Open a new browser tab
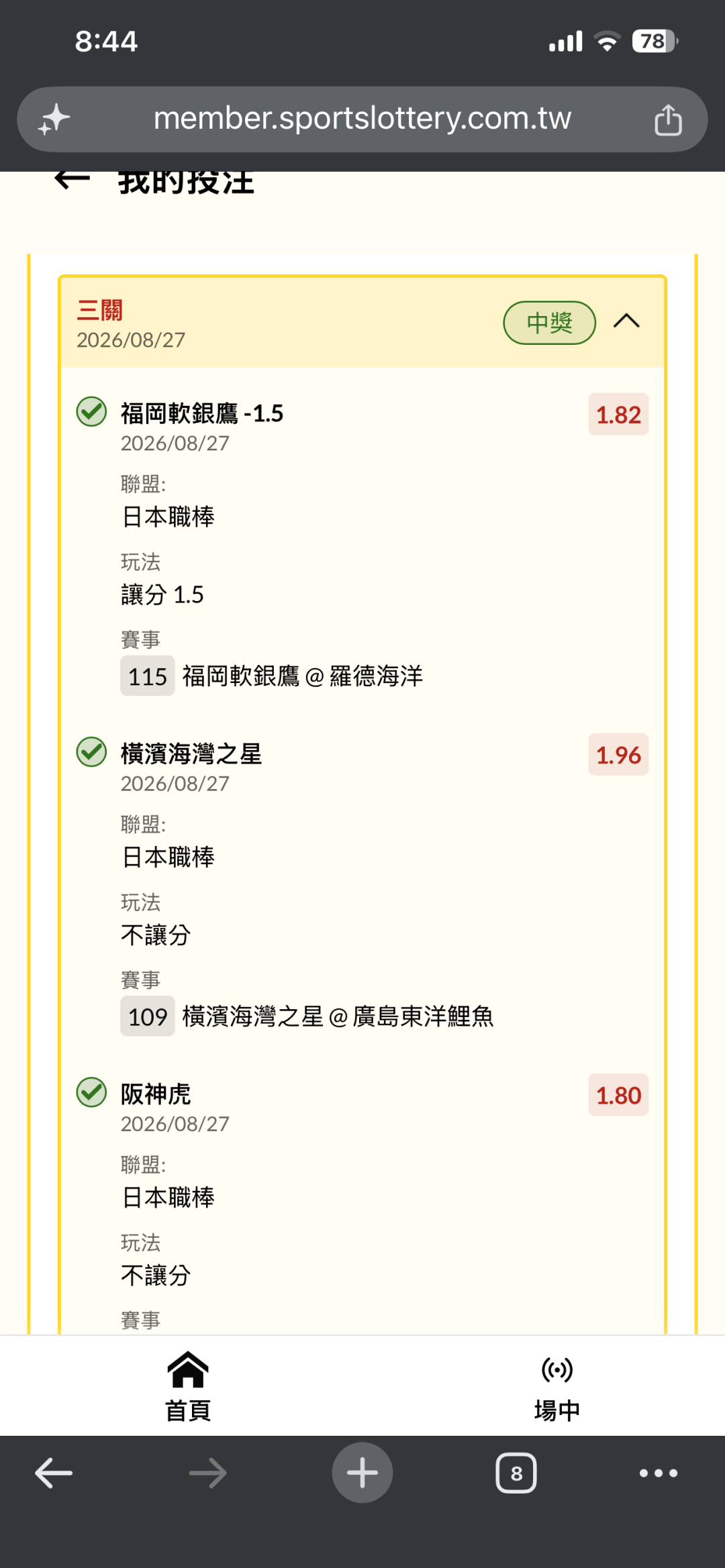 point(362,1473)
